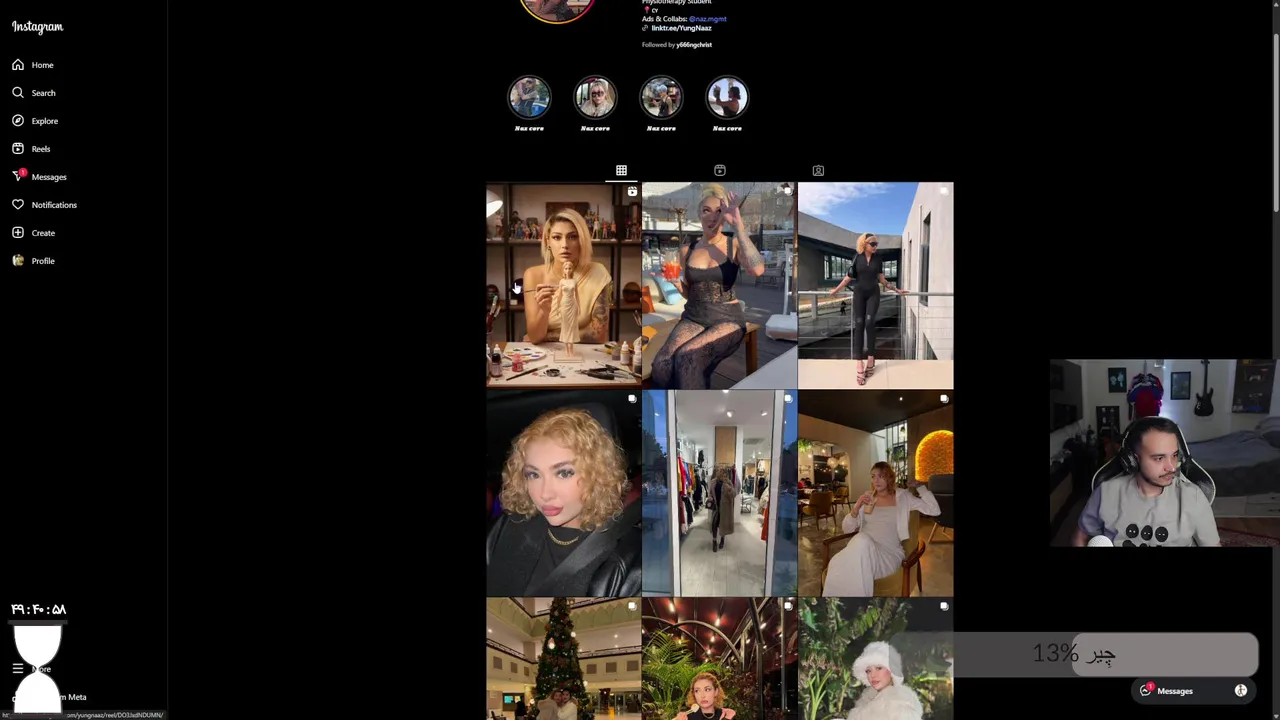Open the post with the Barbie doll
Image resolution: width=1280 pixels, height=720 pixels.
[x=563, y=285]
